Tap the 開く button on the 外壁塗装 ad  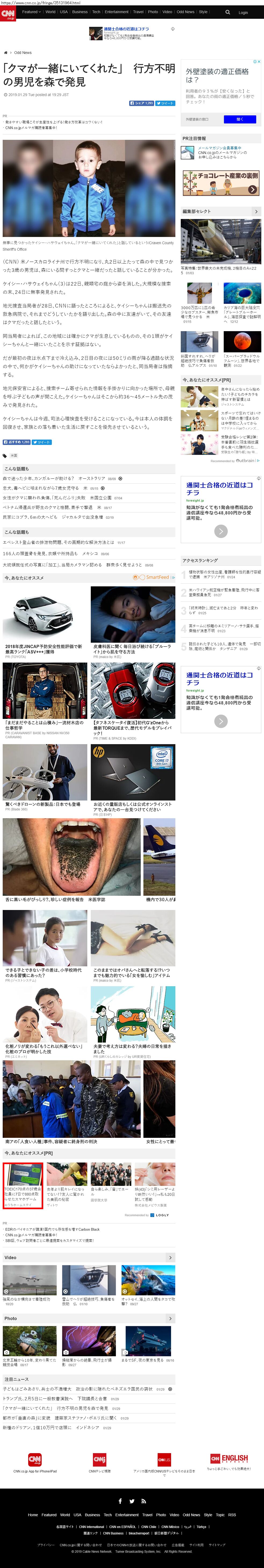click(240, 119)
